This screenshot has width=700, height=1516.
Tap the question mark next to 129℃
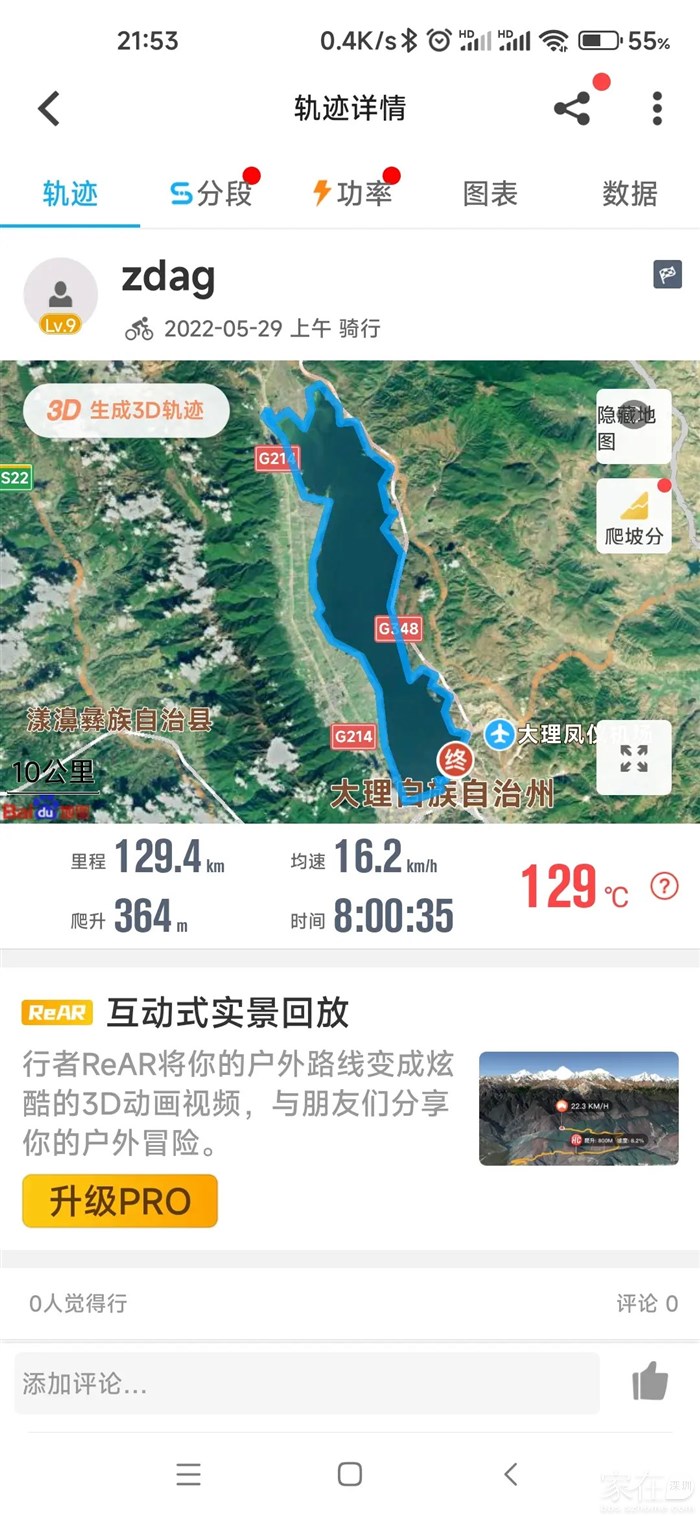tap(664, 886)
